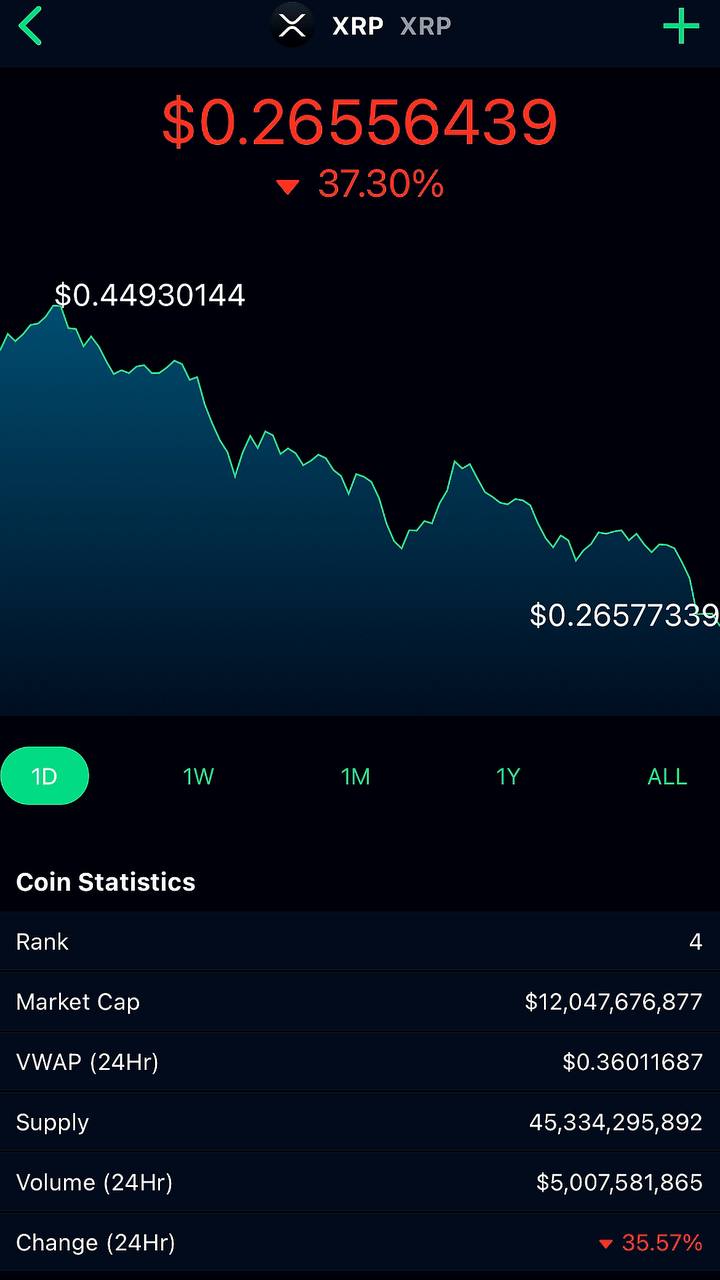
Task: Show the 1Y price chart
Action: point(508,776)
